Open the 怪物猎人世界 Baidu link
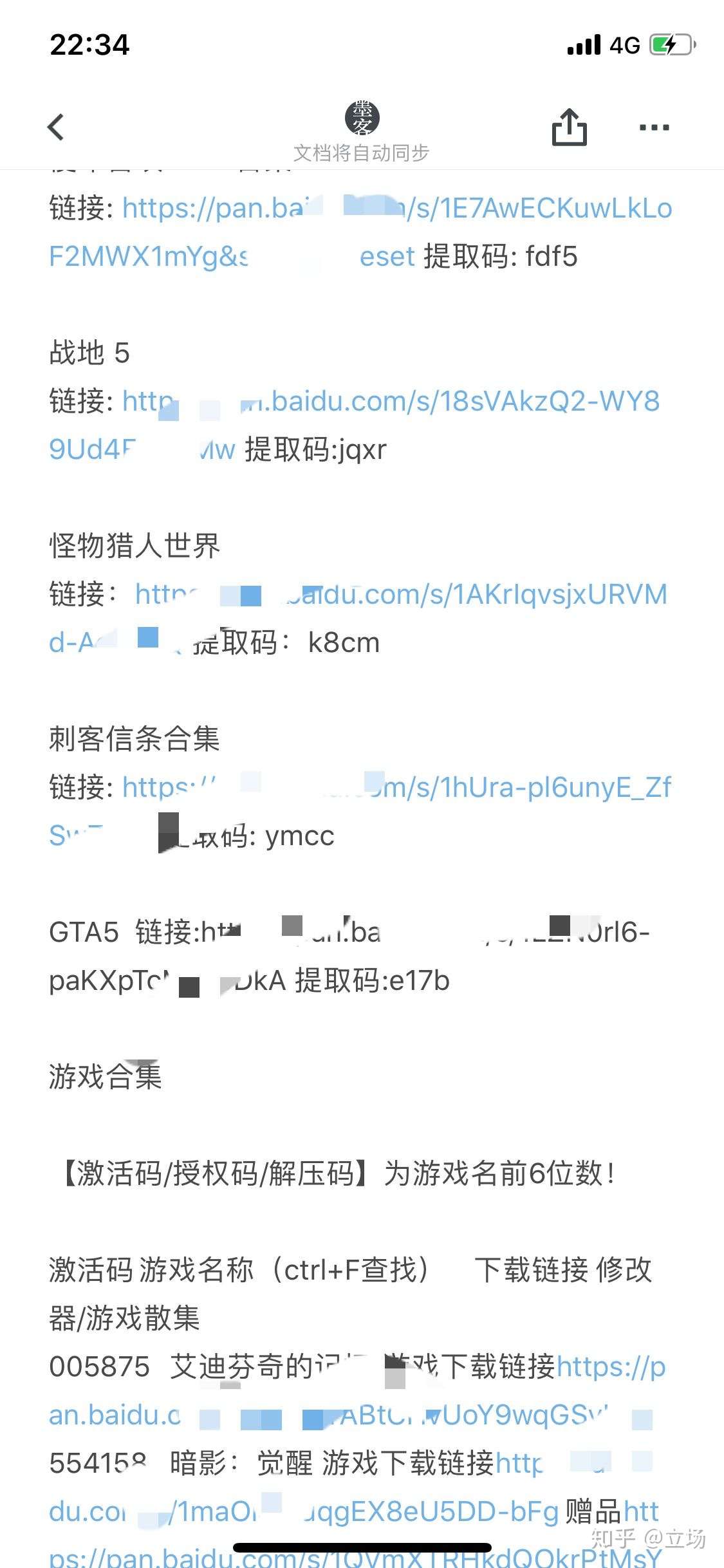 click(x=476, y=595)
